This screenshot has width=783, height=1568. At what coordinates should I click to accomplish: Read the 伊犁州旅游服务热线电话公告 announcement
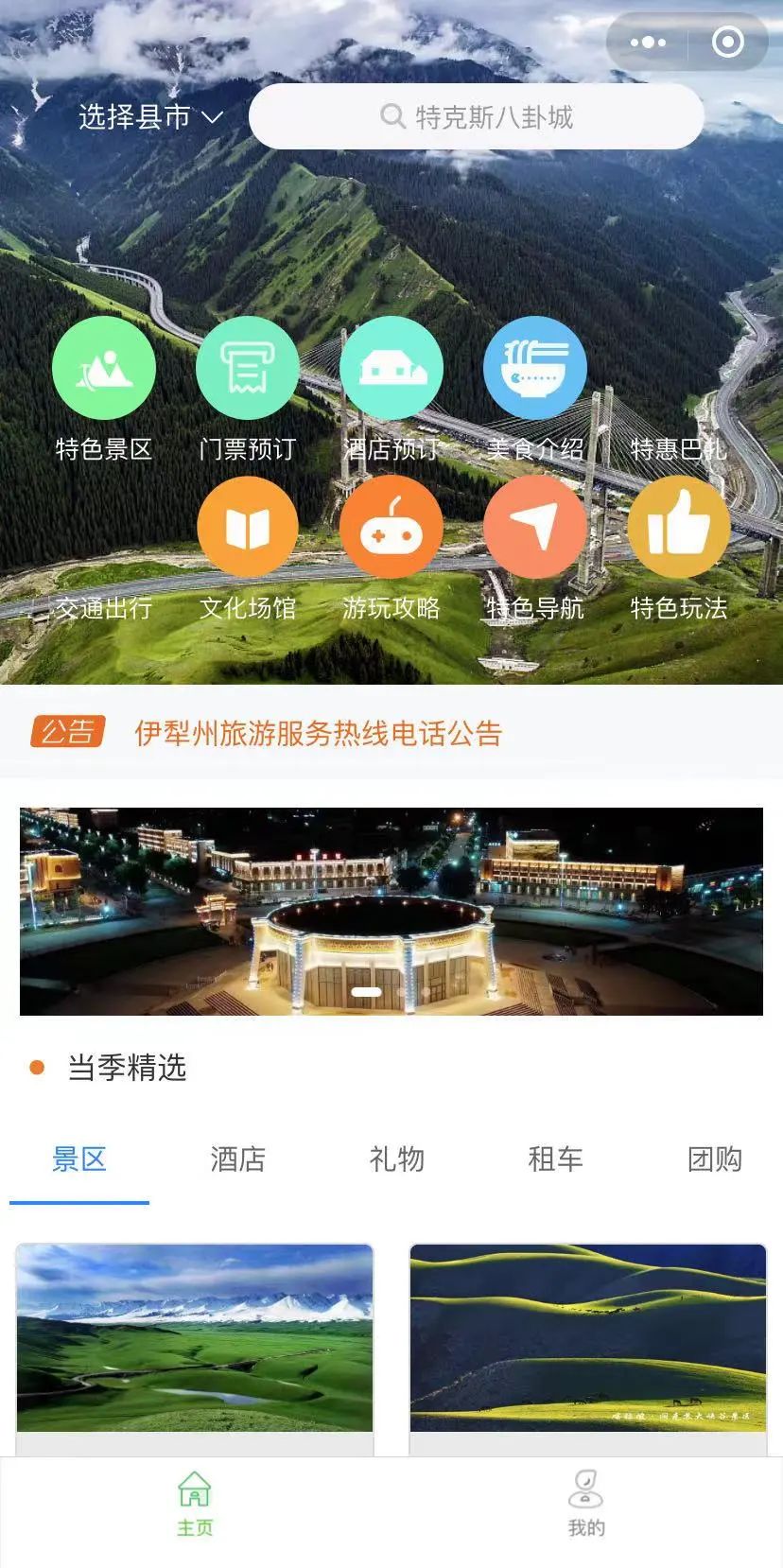[x=318, y=733]
